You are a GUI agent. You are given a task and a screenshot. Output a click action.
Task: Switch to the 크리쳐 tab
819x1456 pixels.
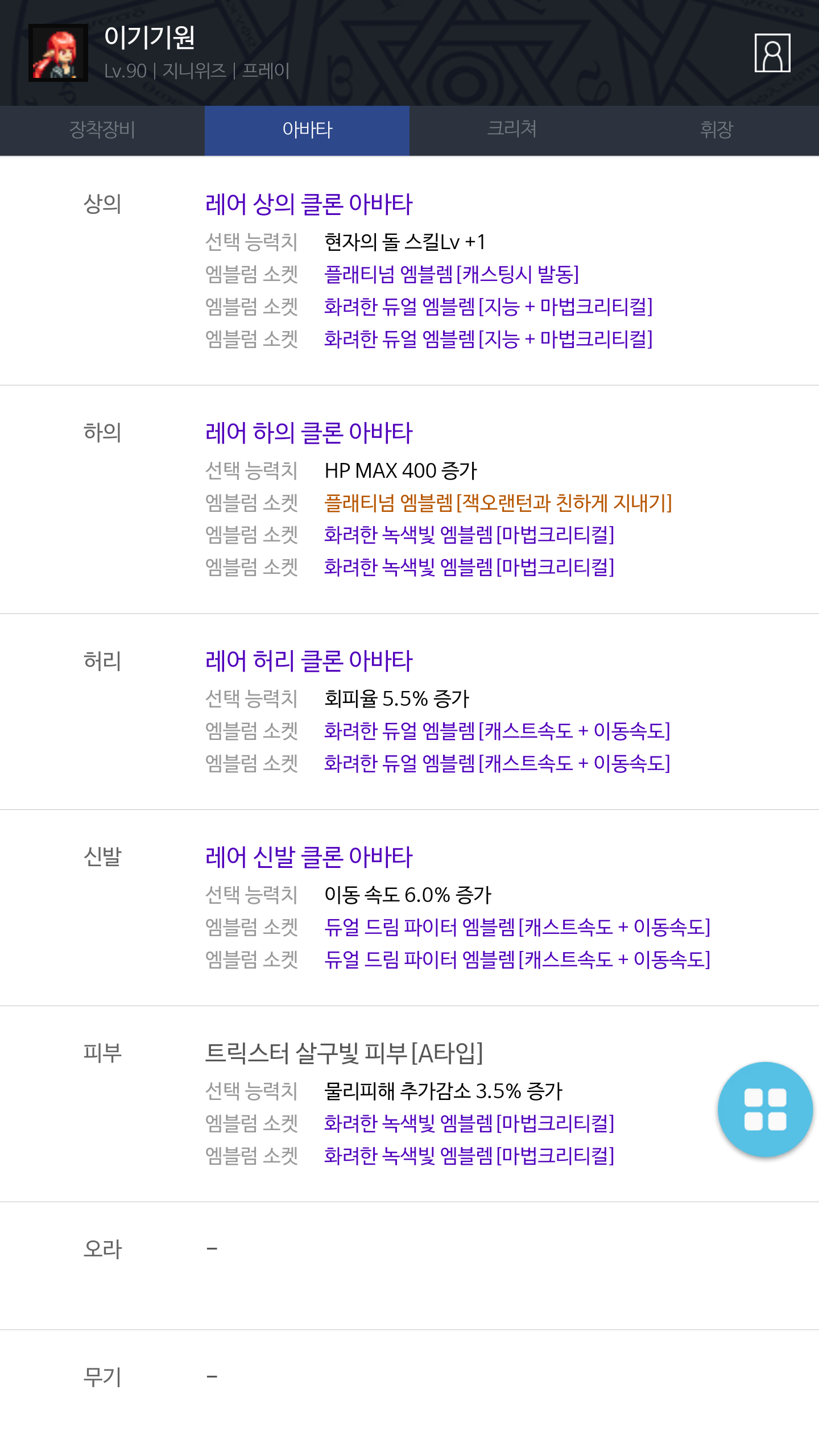coord(512,130)
